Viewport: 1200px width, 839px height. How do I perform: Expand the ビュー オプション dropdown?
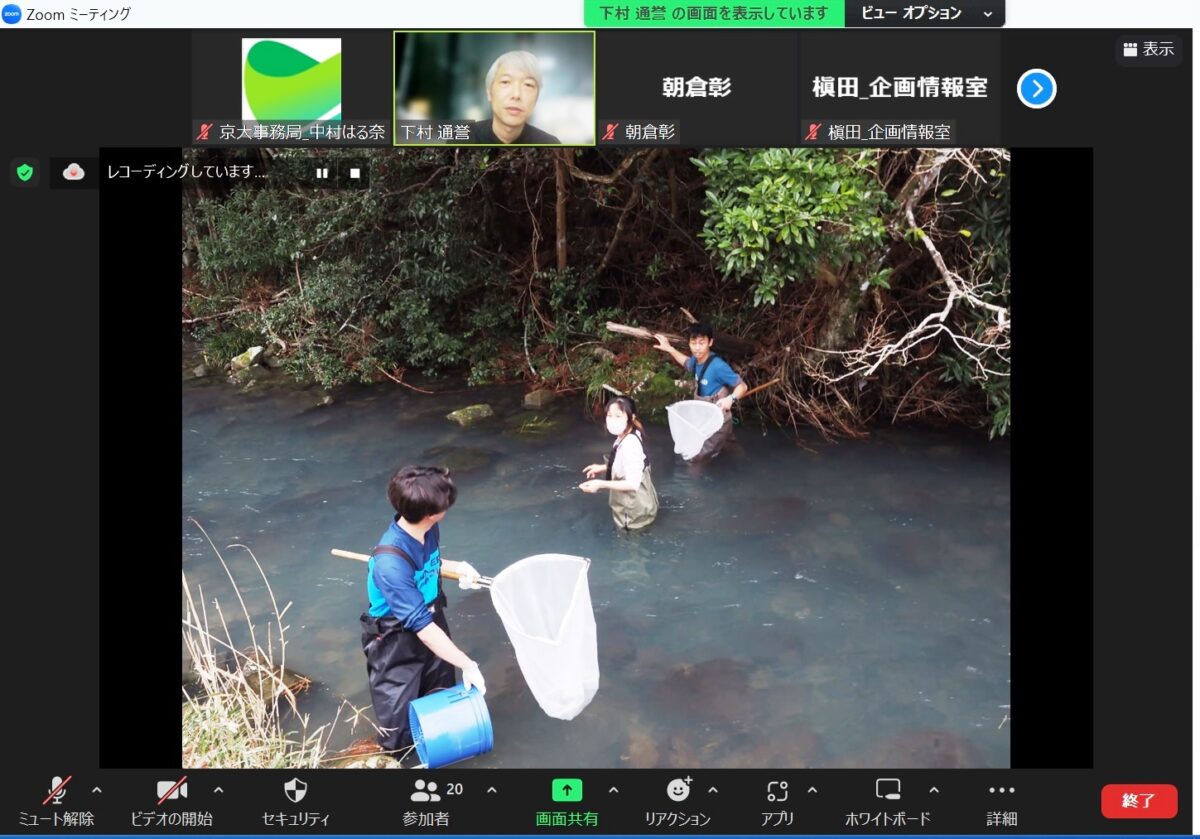924,13
